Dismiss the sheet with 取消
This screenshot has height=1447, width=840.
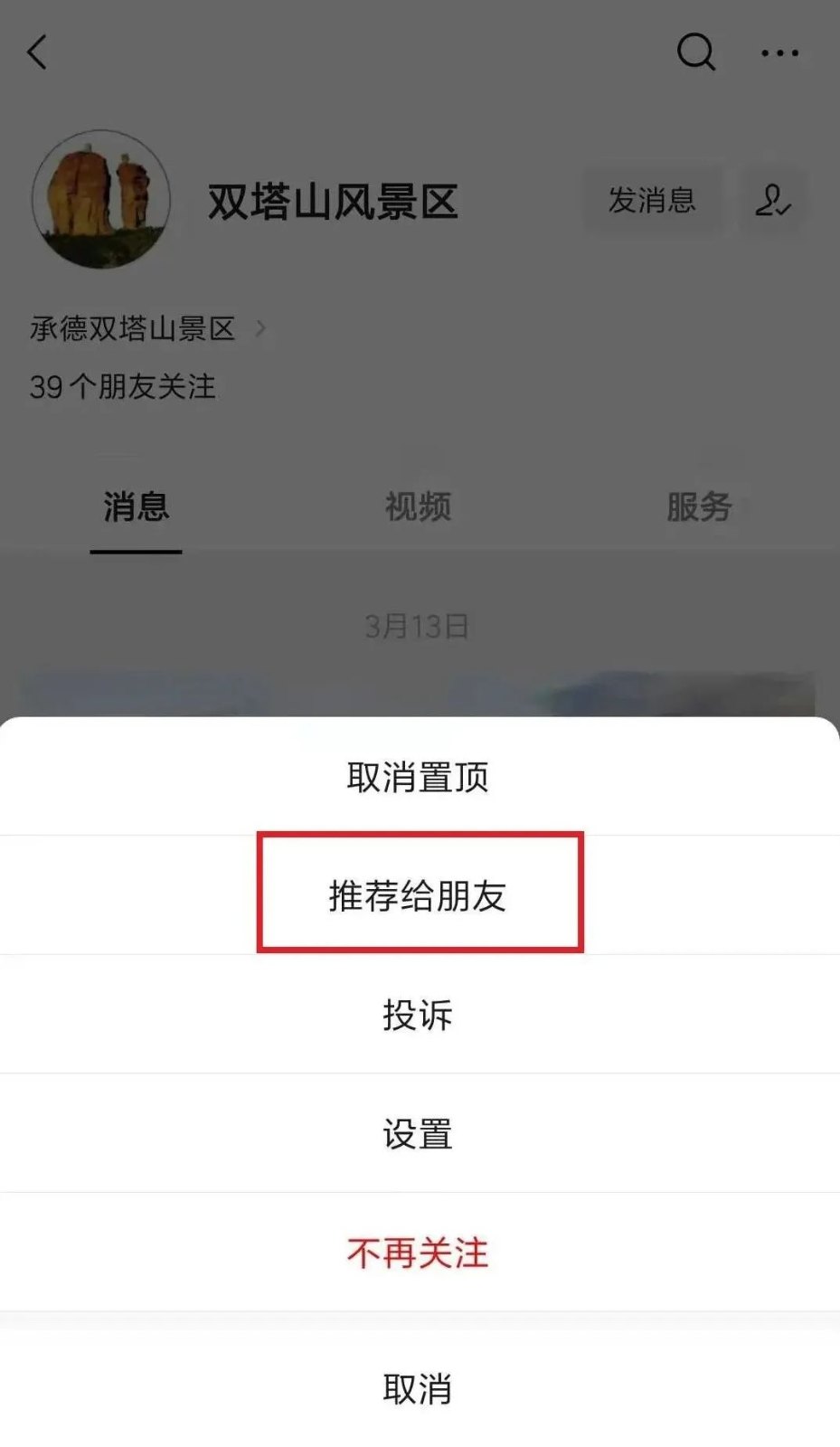420,1388
